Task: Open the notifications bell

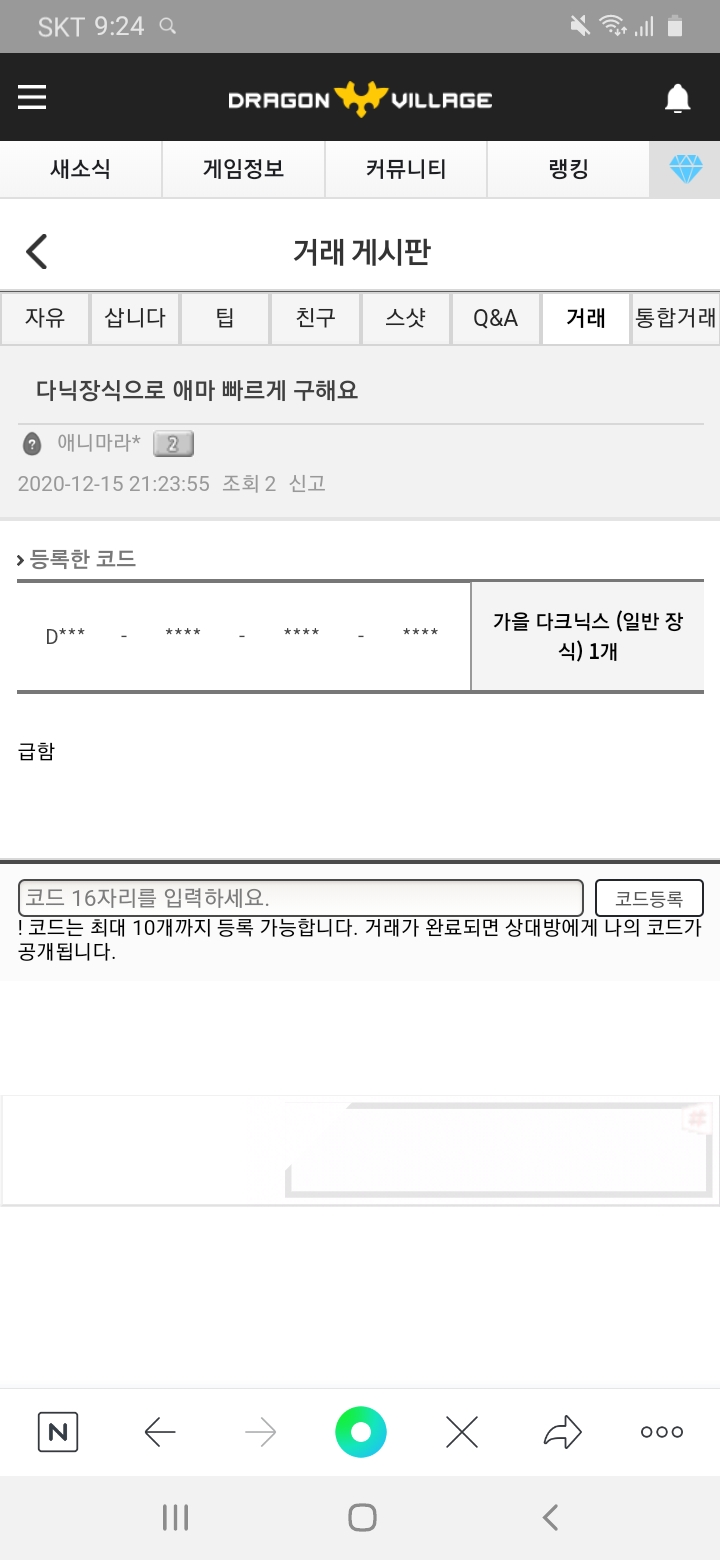Action: click(x=677, y=98)
